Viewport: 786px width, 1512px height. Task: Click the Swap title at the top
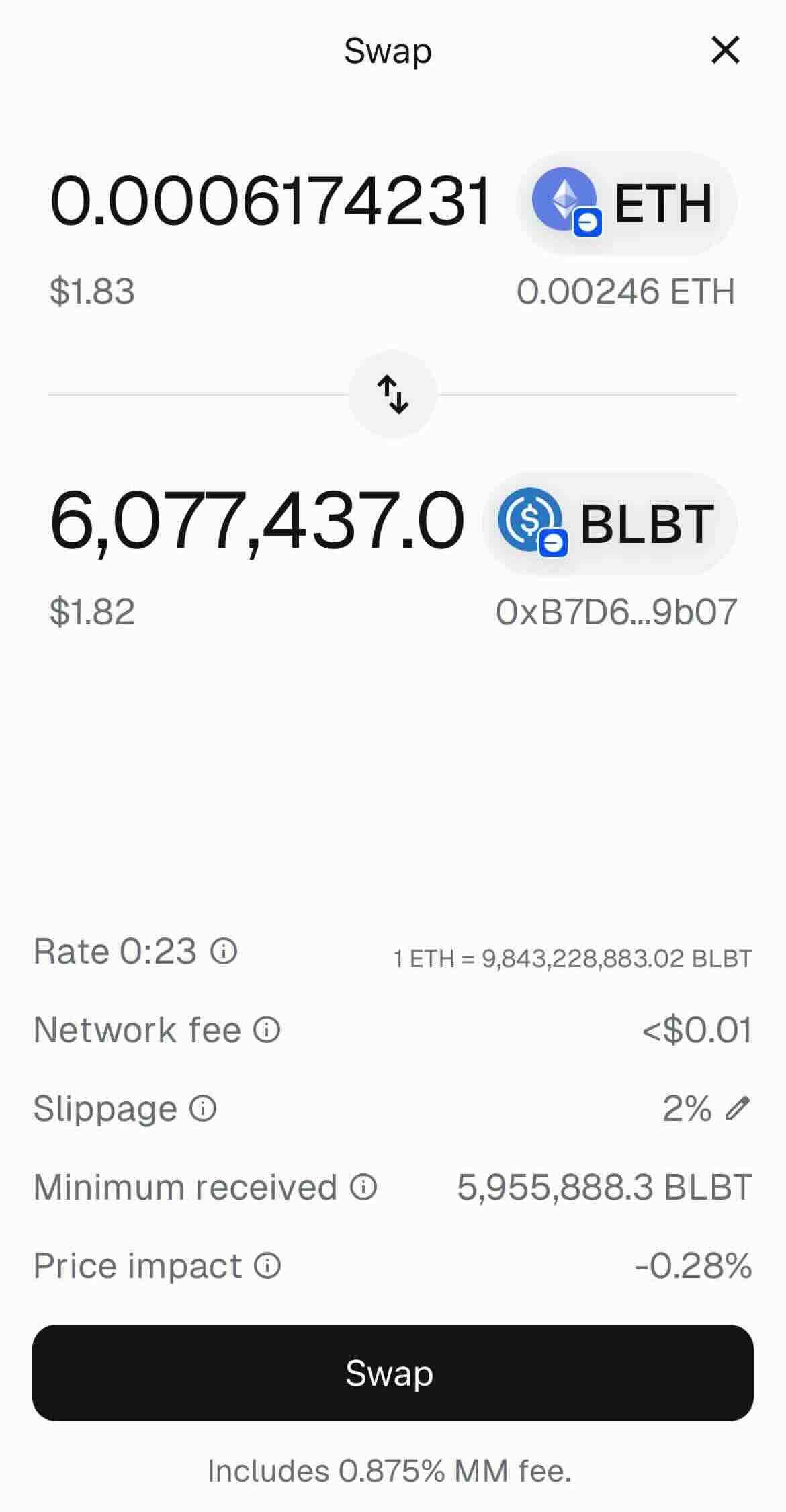(388, 51)
